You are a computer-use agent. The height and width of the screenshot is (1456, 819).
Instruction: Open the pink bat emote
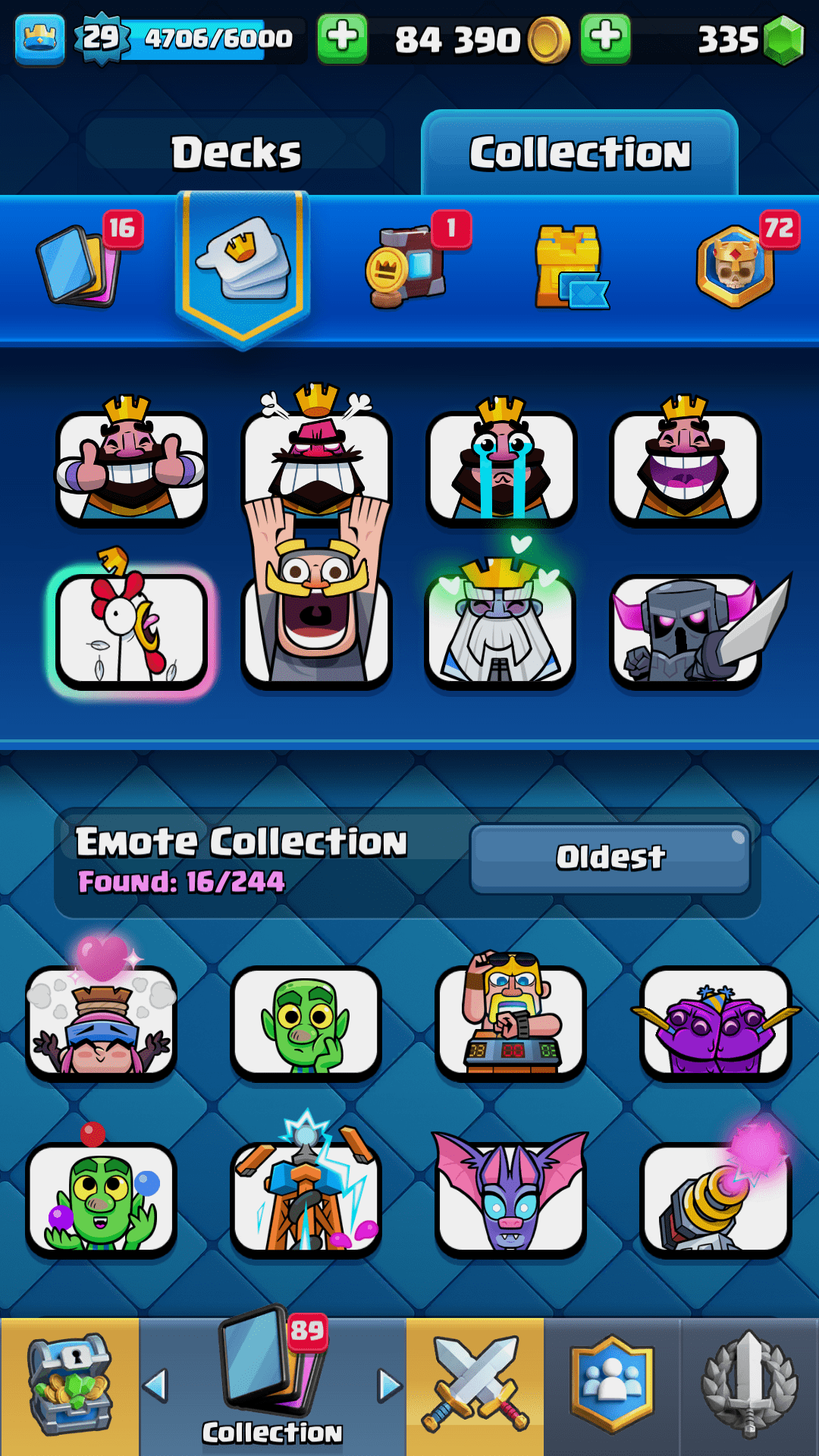click(x=510, y=1199)
